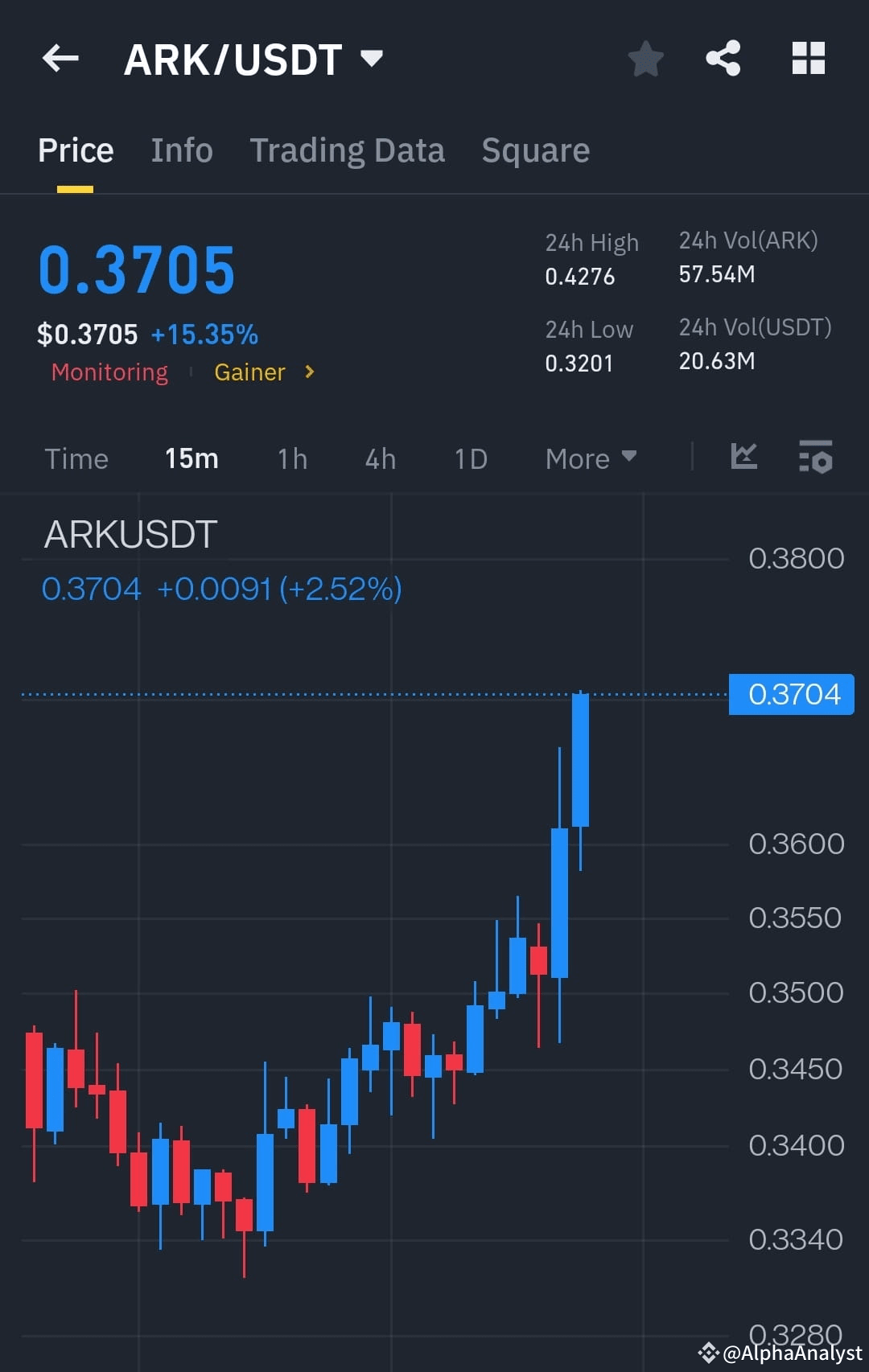Screen dimensions: 869x1372
Task: Switch to the Trading Data tab
Action: tap(348, 150)
